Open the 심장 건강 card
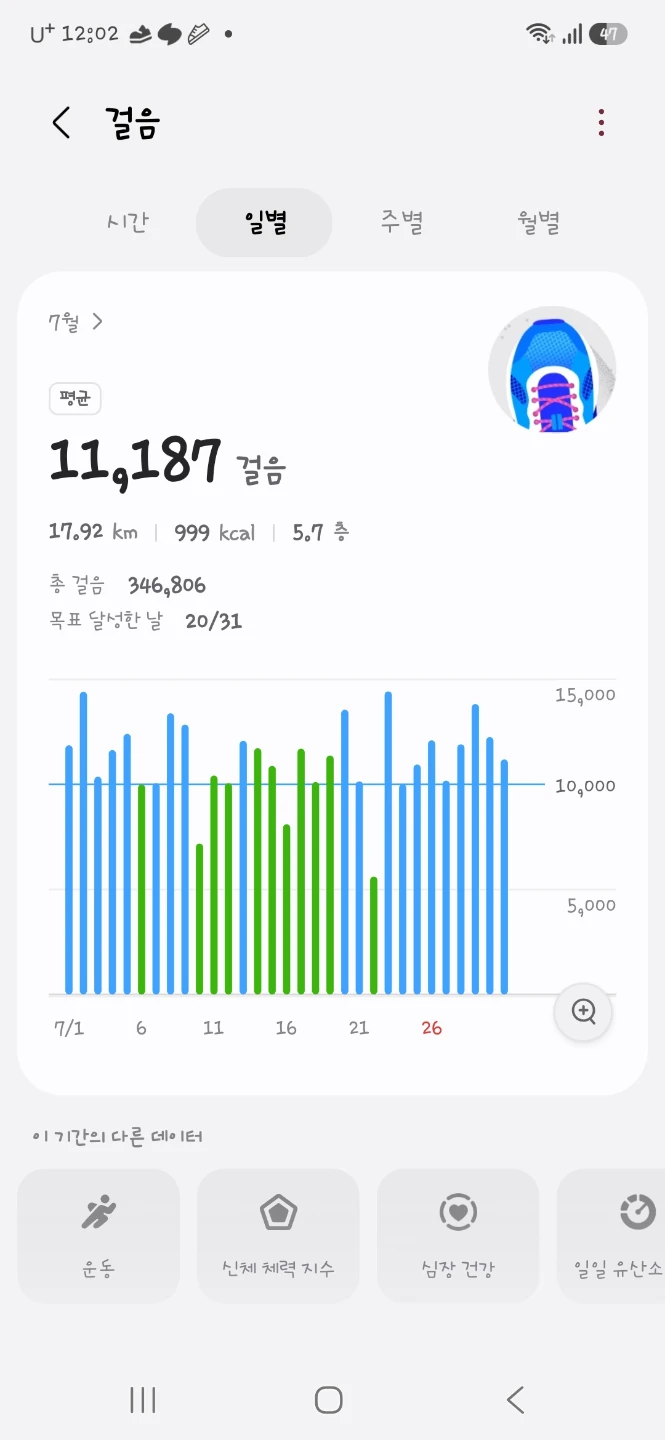The image size is (665, 1440). pyautogui.click(x=458, y=1236)
